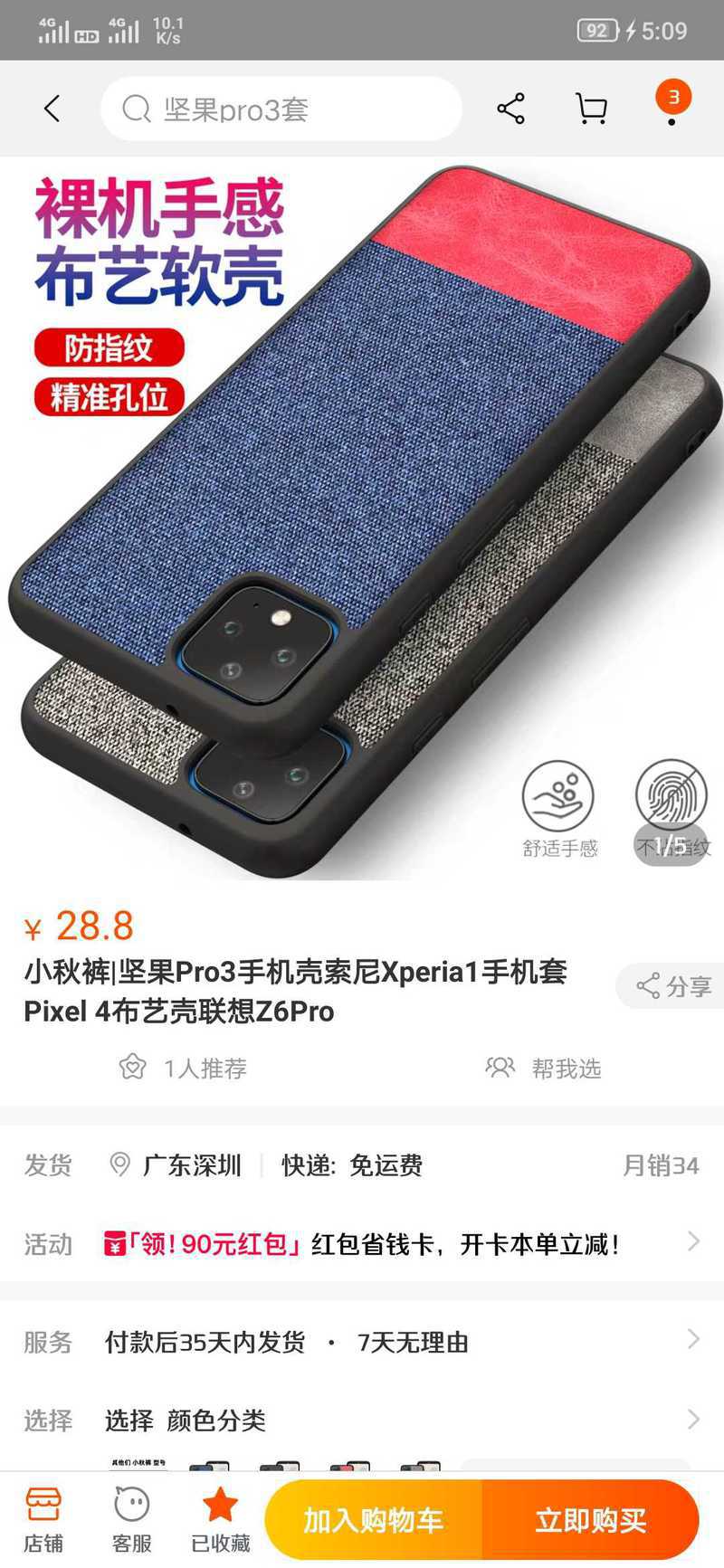Screen dimensions: 724x1568
Task: Toggle the 已收藏 favorite star
Action: coord(220,1520)
